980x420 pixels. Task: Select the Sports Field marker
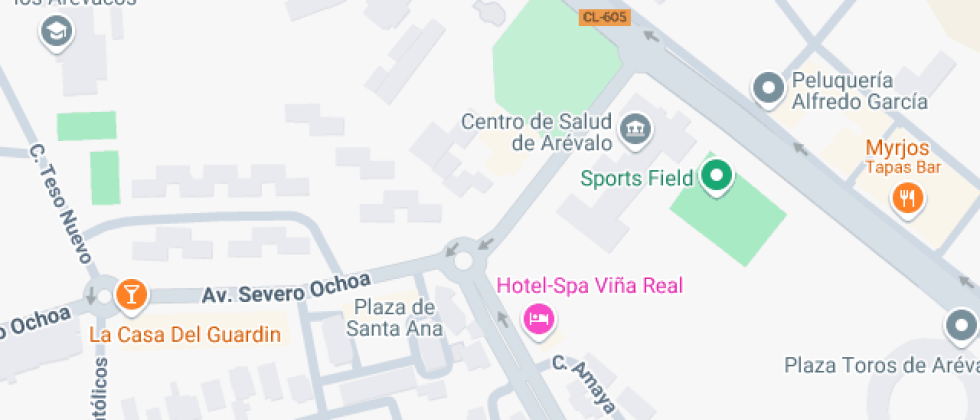pyautogui.click(x=715, y=178)
